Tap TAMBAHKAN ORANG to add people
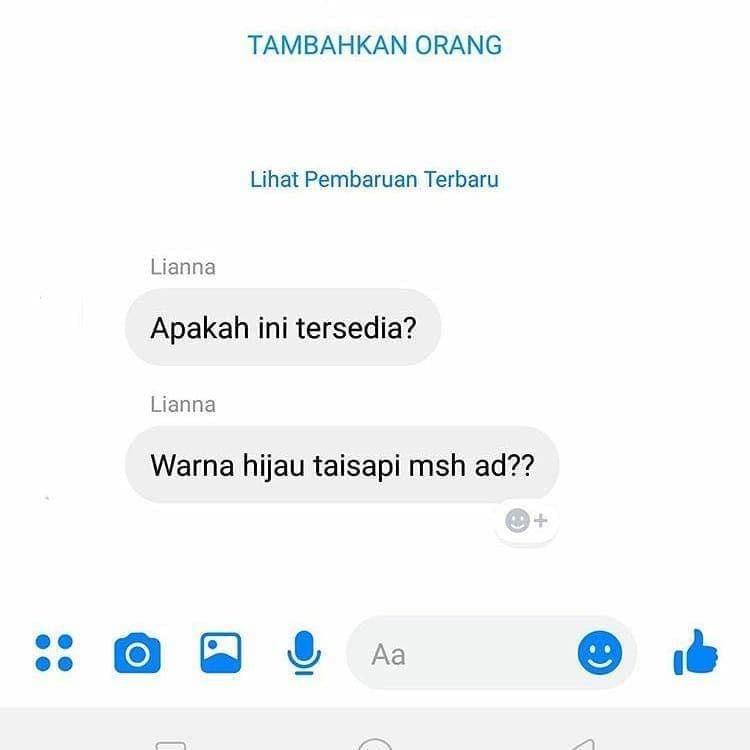The image size is (750, 750). tap(374, 45)
